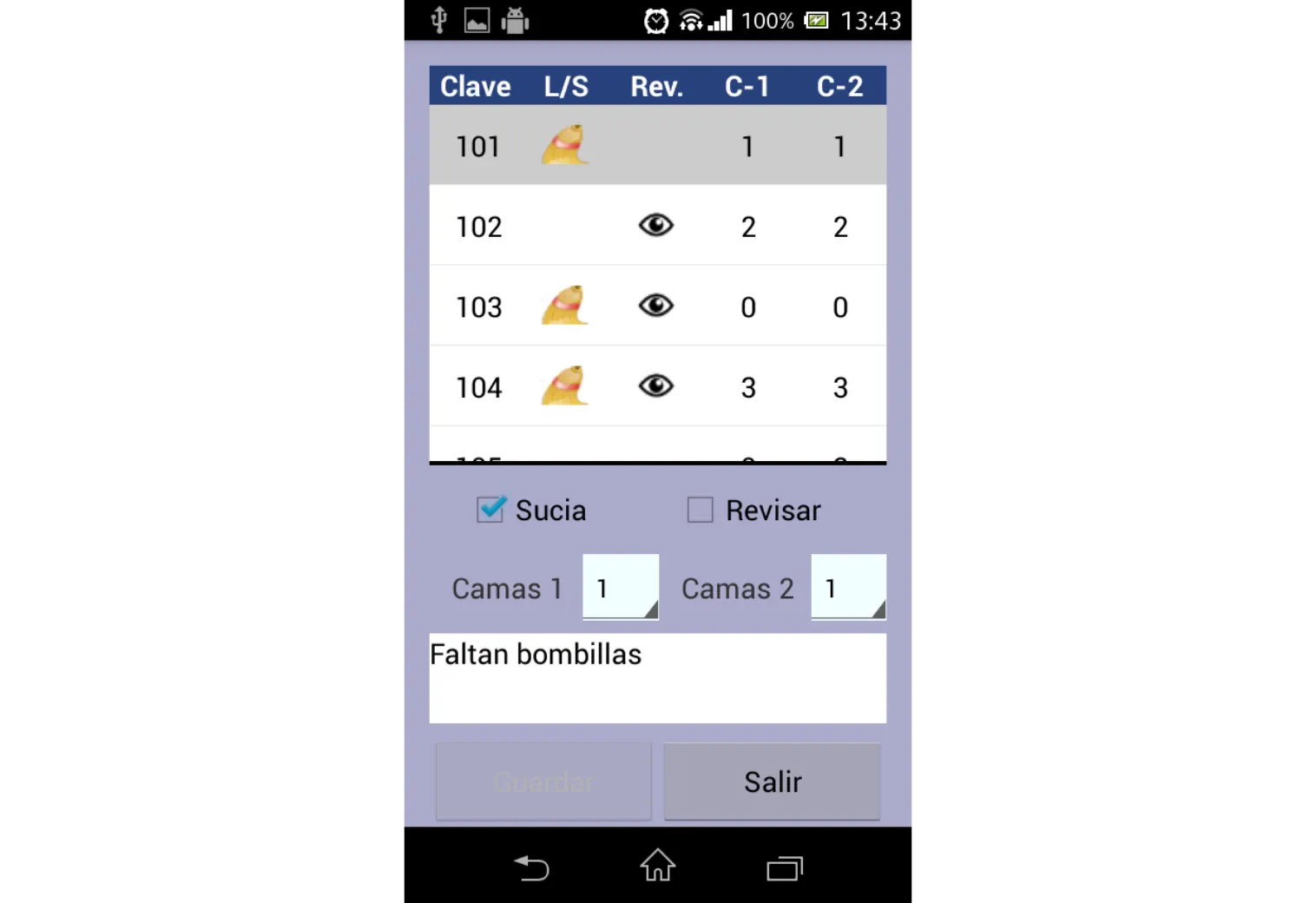Viewport: 1316px width, 903px height.
Task: Go to the home screen
Action: pyautogui.click(x=657, y=866)
